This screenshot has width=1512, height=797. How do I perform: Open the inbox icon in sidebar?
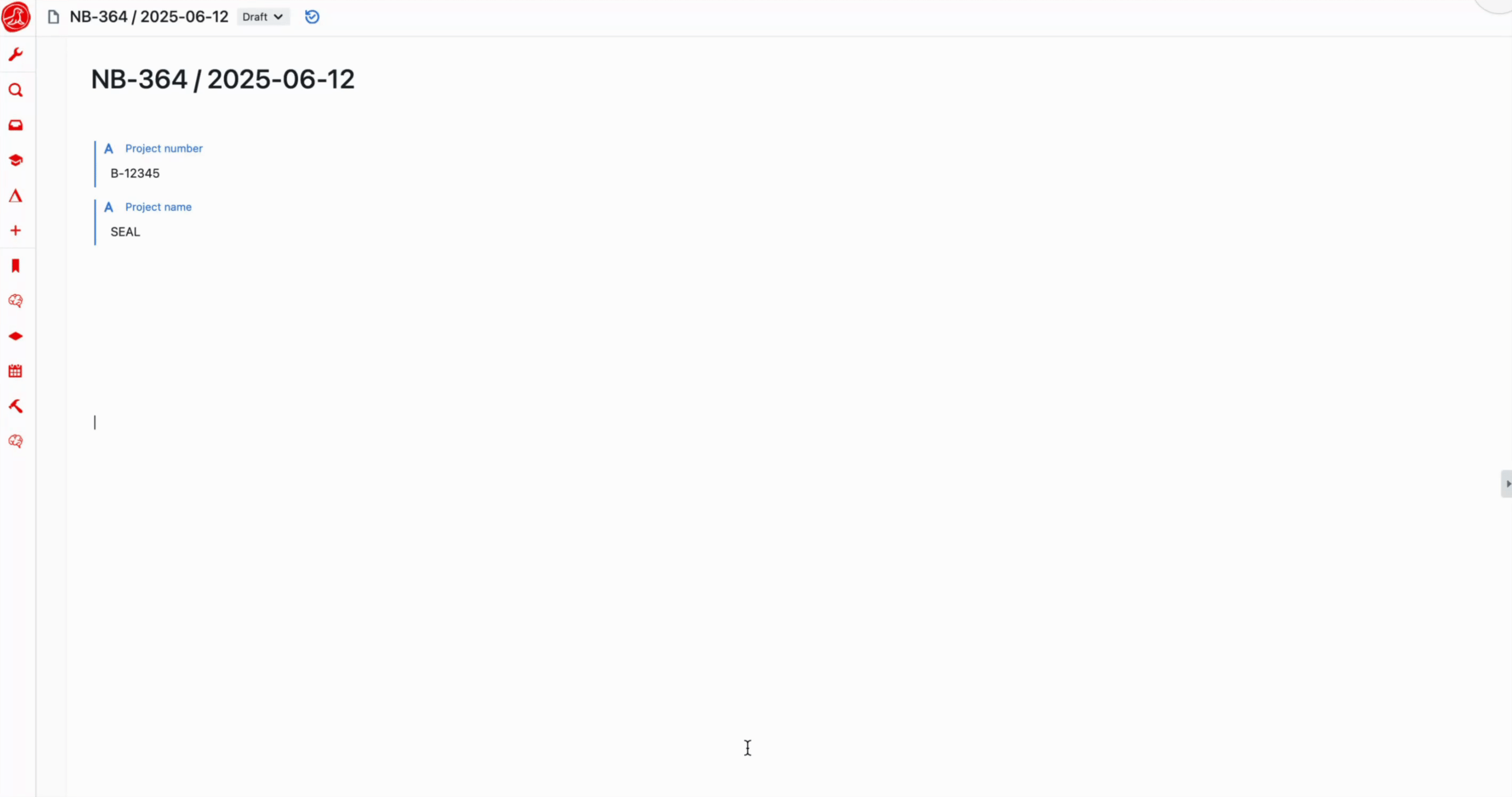16,125
